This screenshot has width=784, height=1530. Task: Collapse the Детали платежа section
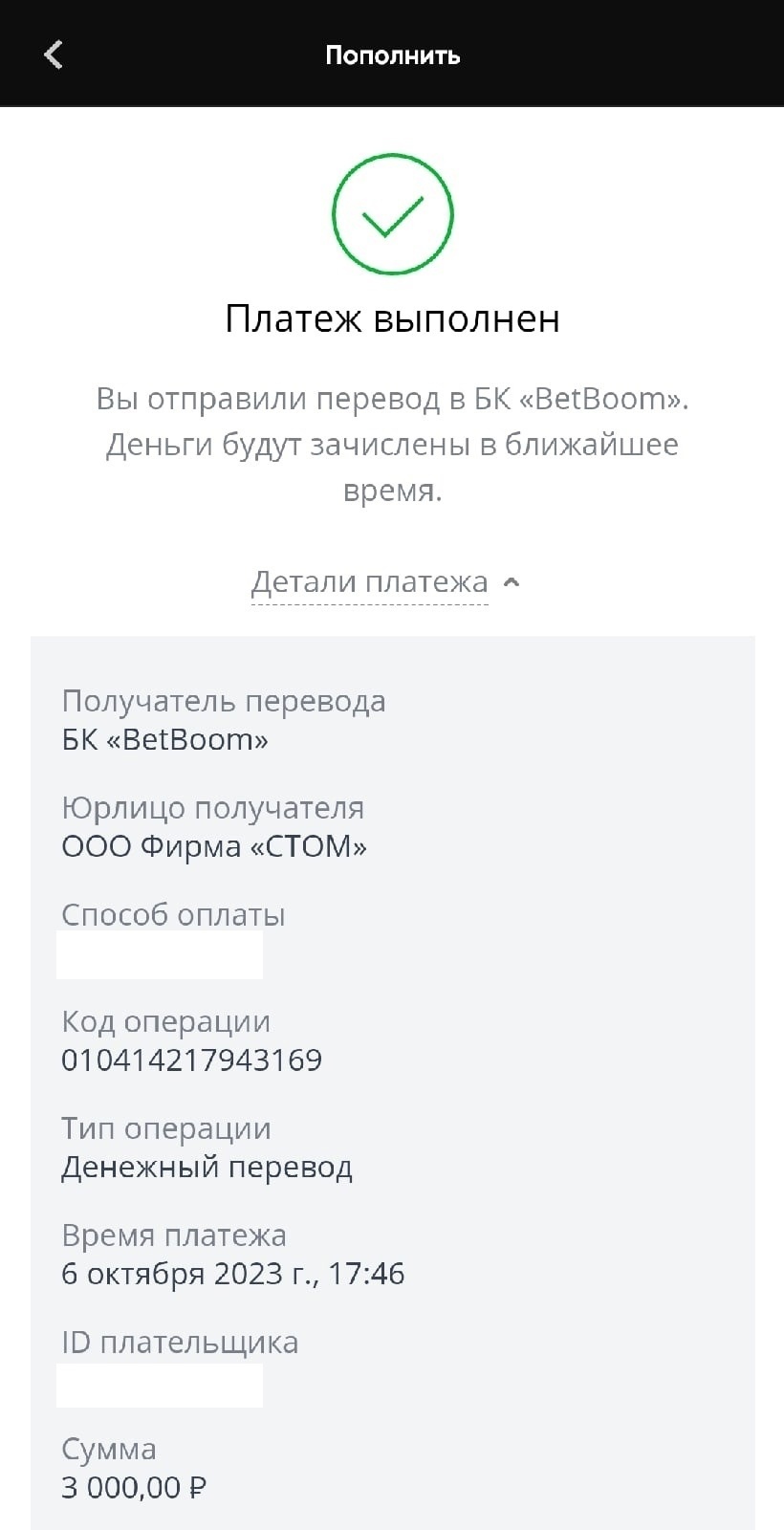point(384,582)
